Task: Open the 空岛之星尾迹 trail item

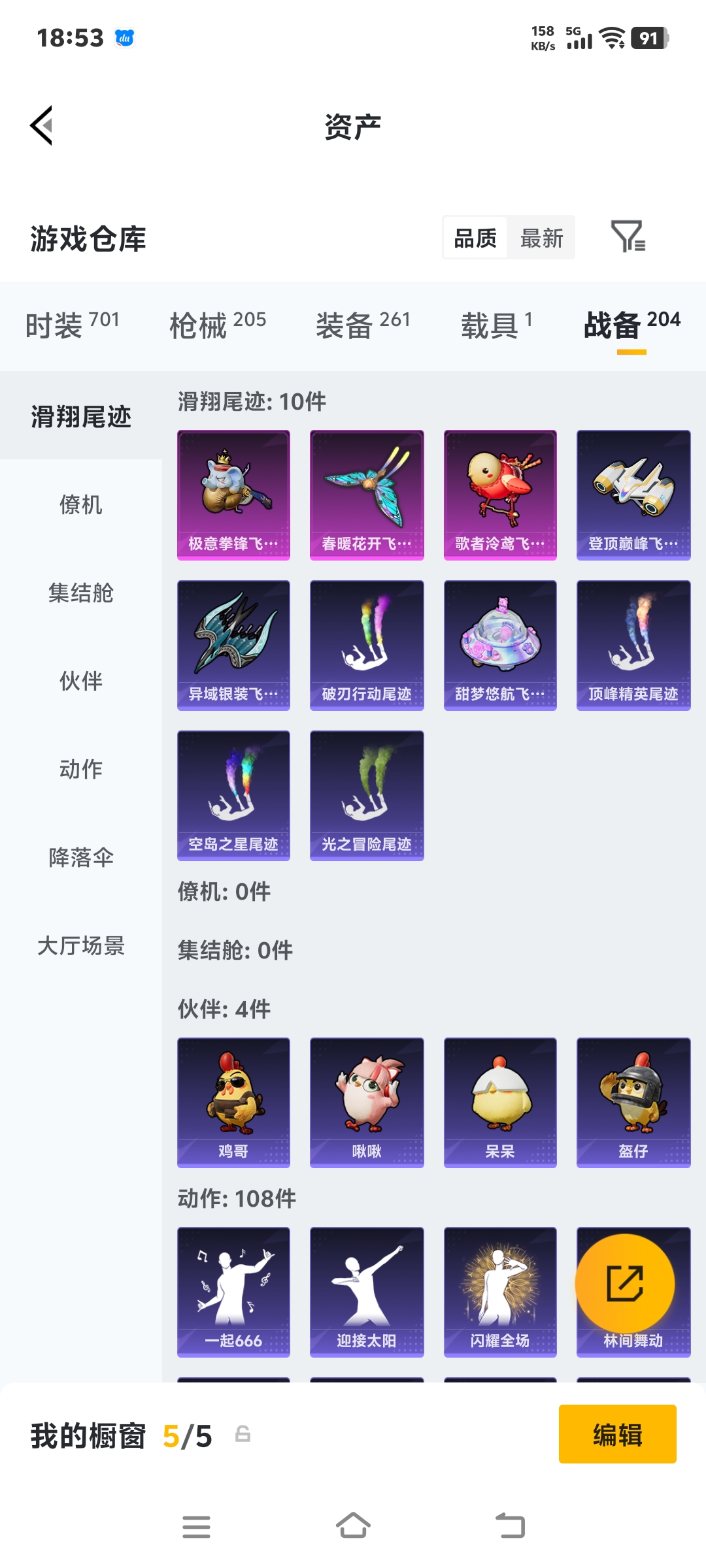Action: click(233, 795)
